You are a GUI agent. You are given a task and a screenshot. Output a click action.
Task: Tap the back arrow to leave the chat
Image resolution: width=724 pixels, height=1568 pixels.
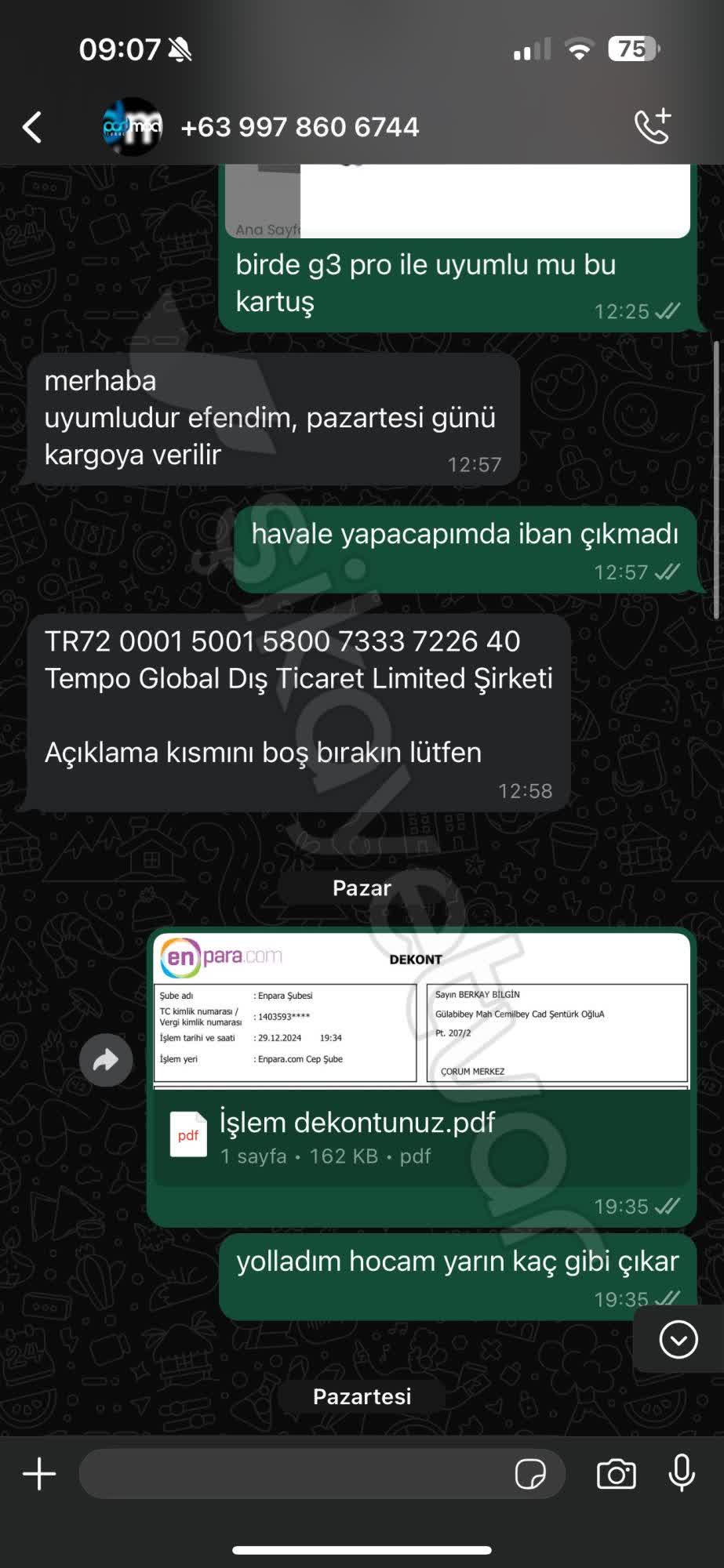(x=31, y=125)
